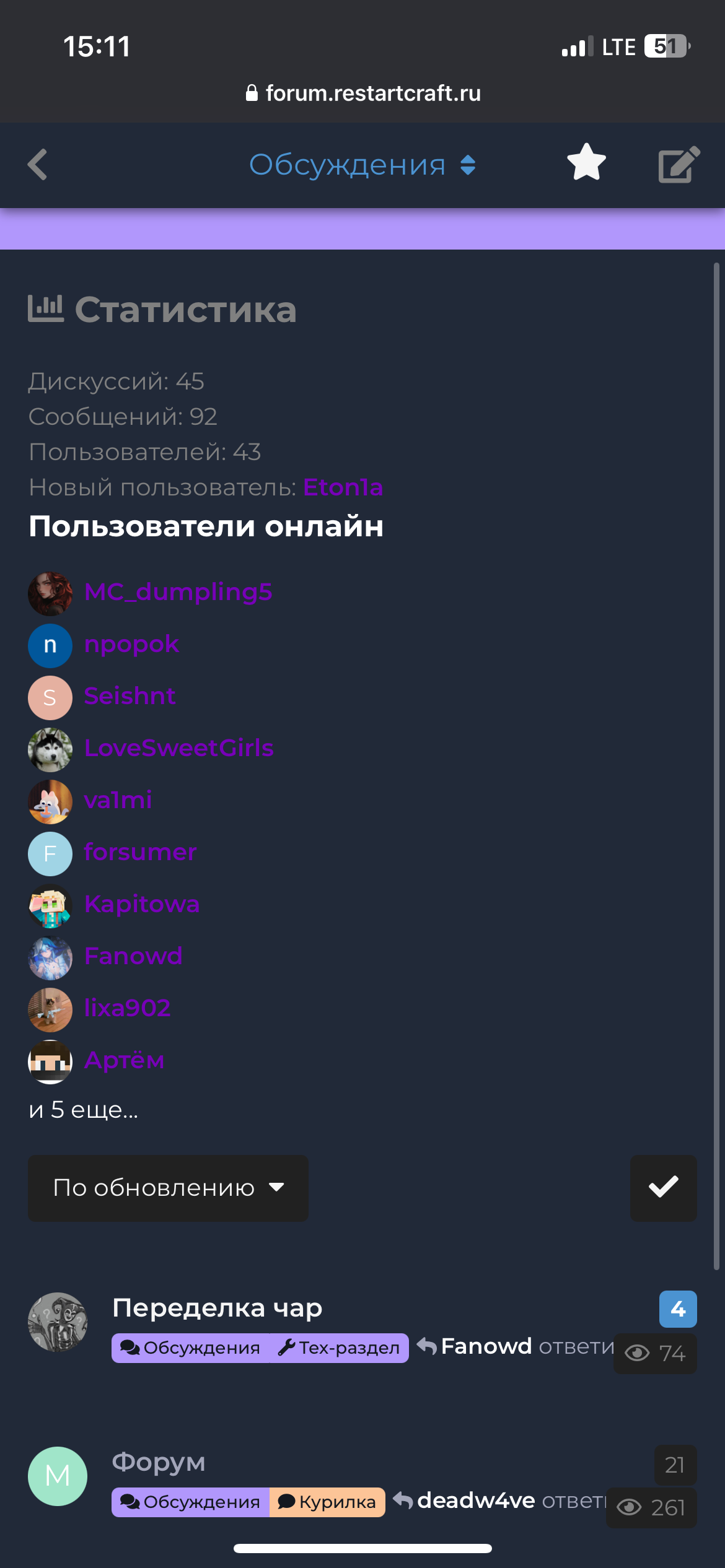Open Fanowd in online users list

[133, 956]
